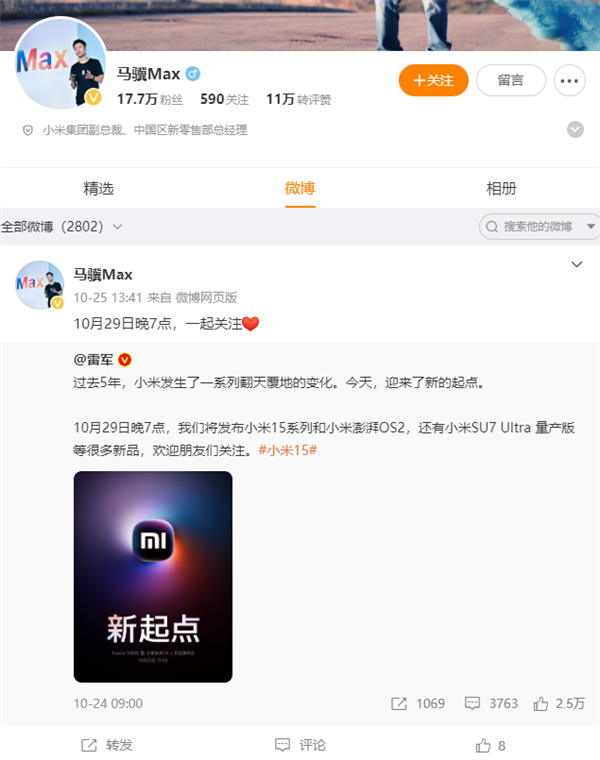The width and height of the screenshot is (600, 760).
Task: Tap the 留言 message button
Action: click(510, 80)
